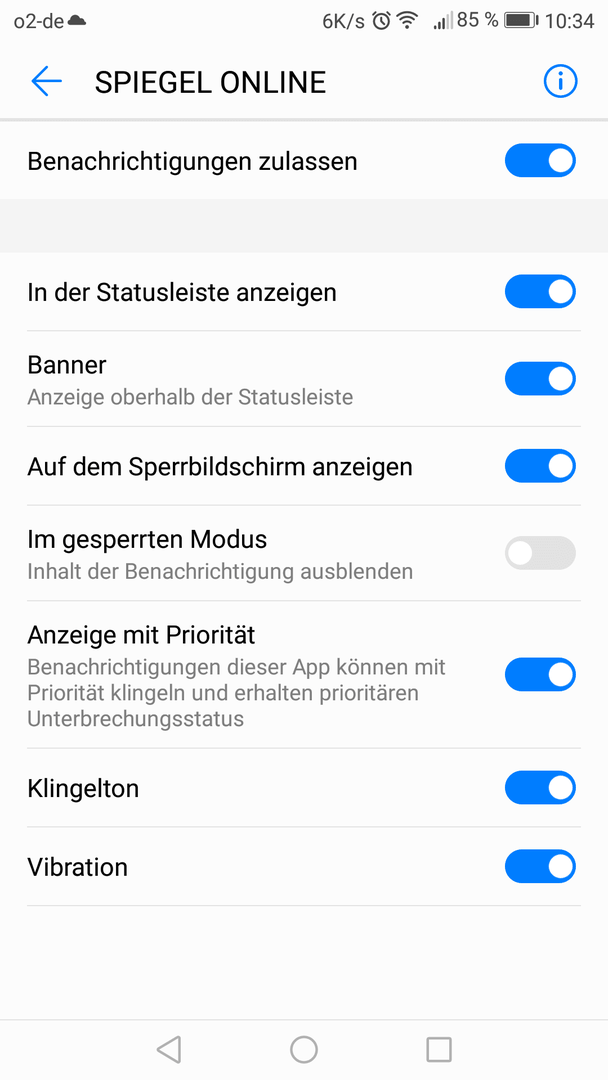Turn off In der Statusleiste anzeigen

[540, 291]
